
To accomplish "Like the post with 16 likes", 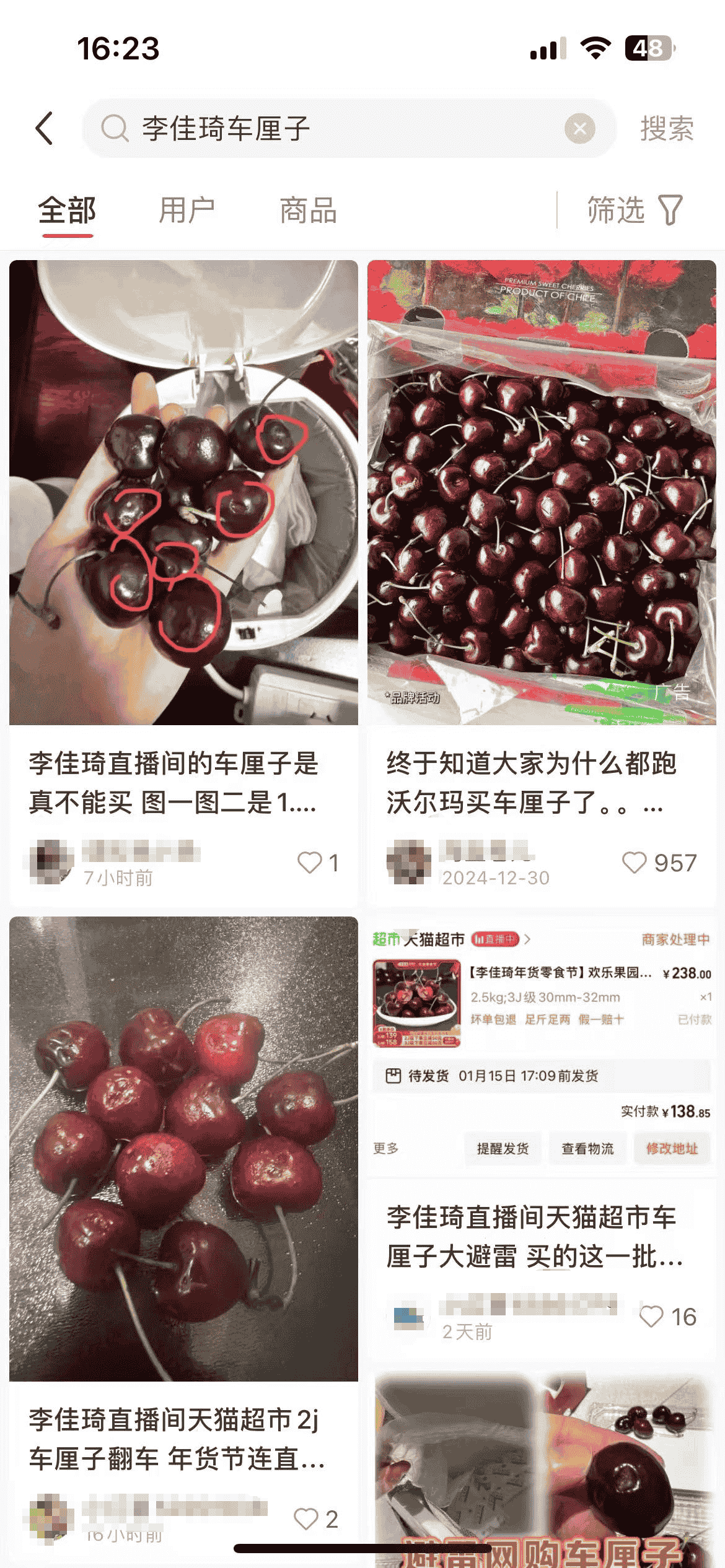I will (x=651, y=1316).
